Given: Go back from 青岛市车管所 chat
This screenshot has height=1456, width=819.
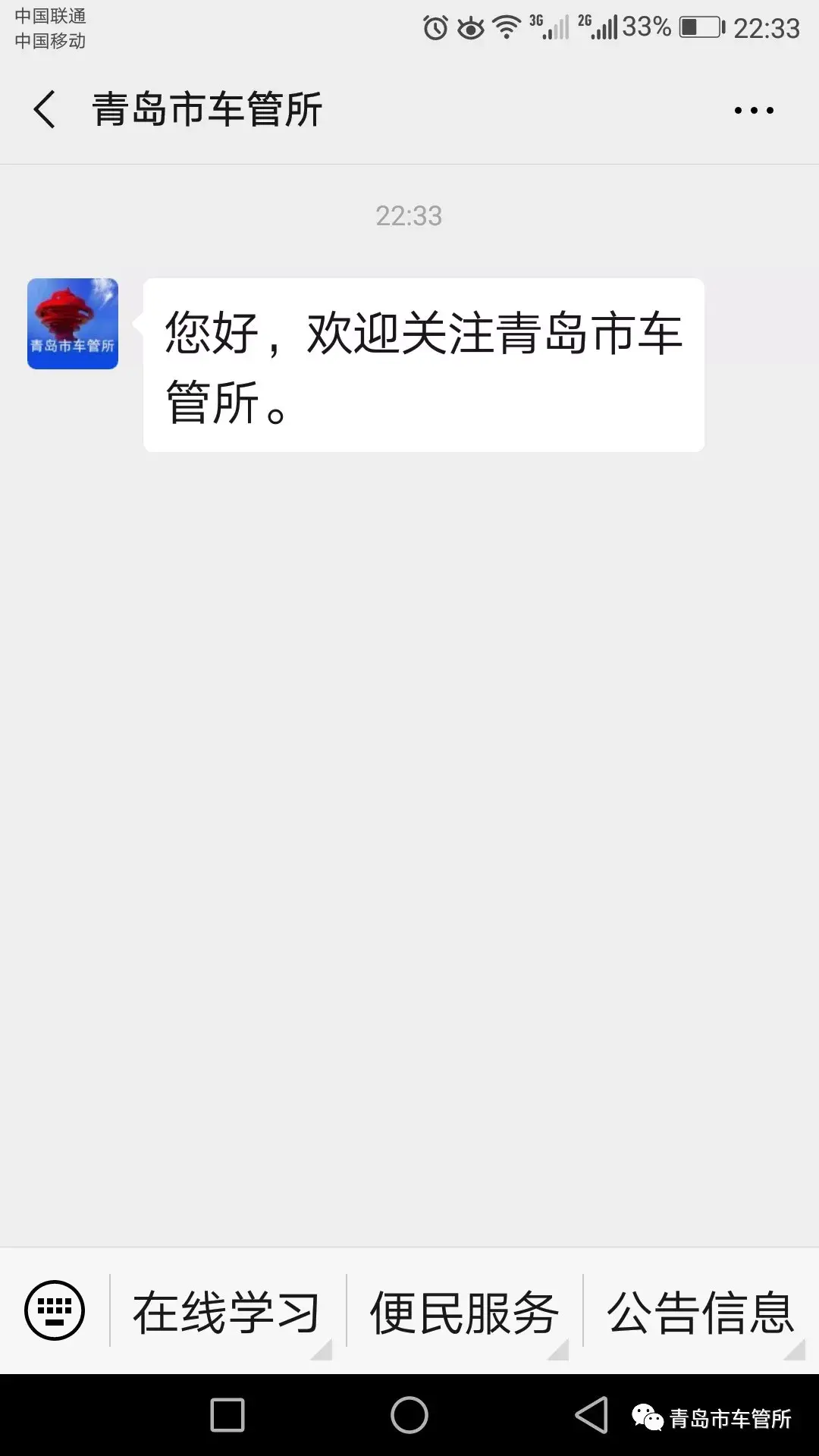Looking at the screenshot, I should coord(45,110).
